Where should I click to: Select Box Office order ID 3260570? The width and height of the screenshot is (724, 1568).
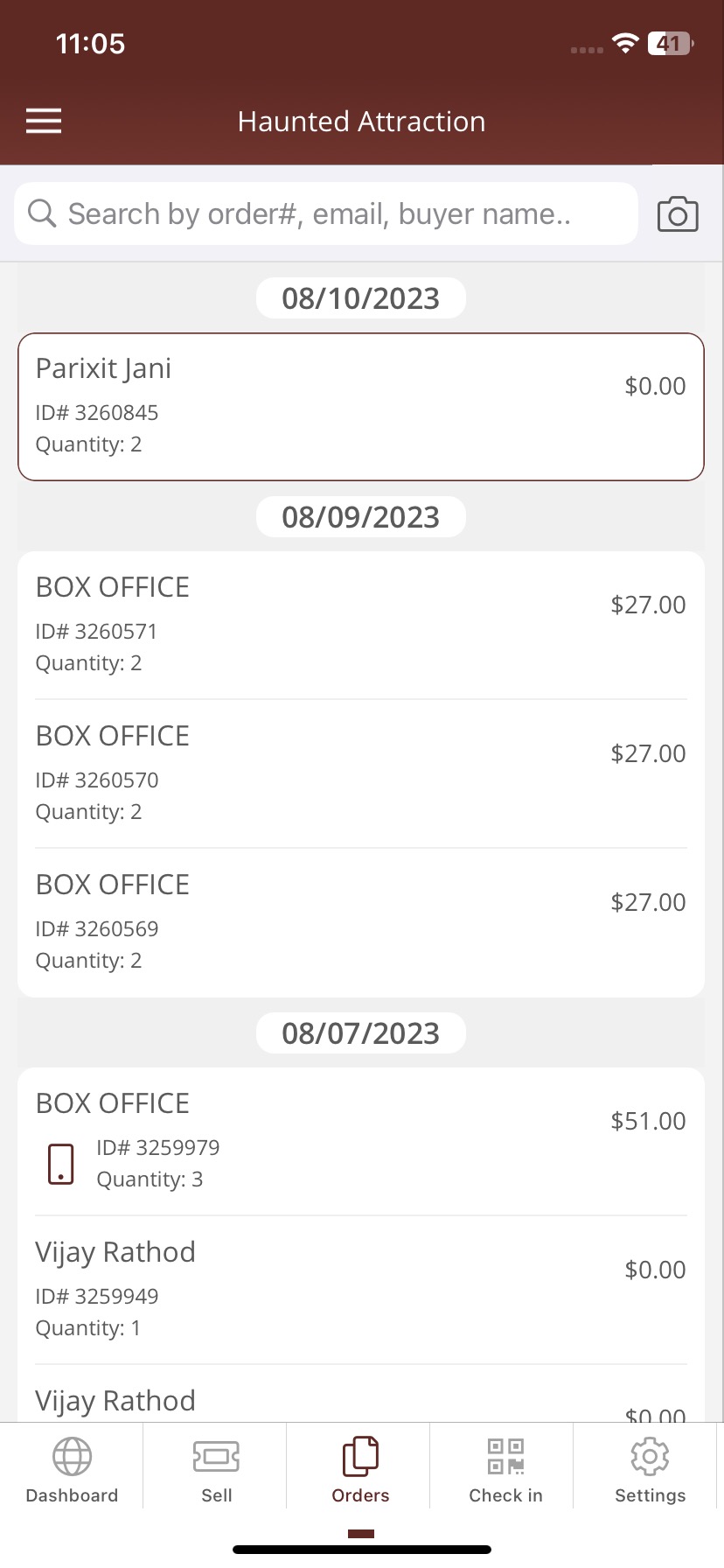(360, 773)
